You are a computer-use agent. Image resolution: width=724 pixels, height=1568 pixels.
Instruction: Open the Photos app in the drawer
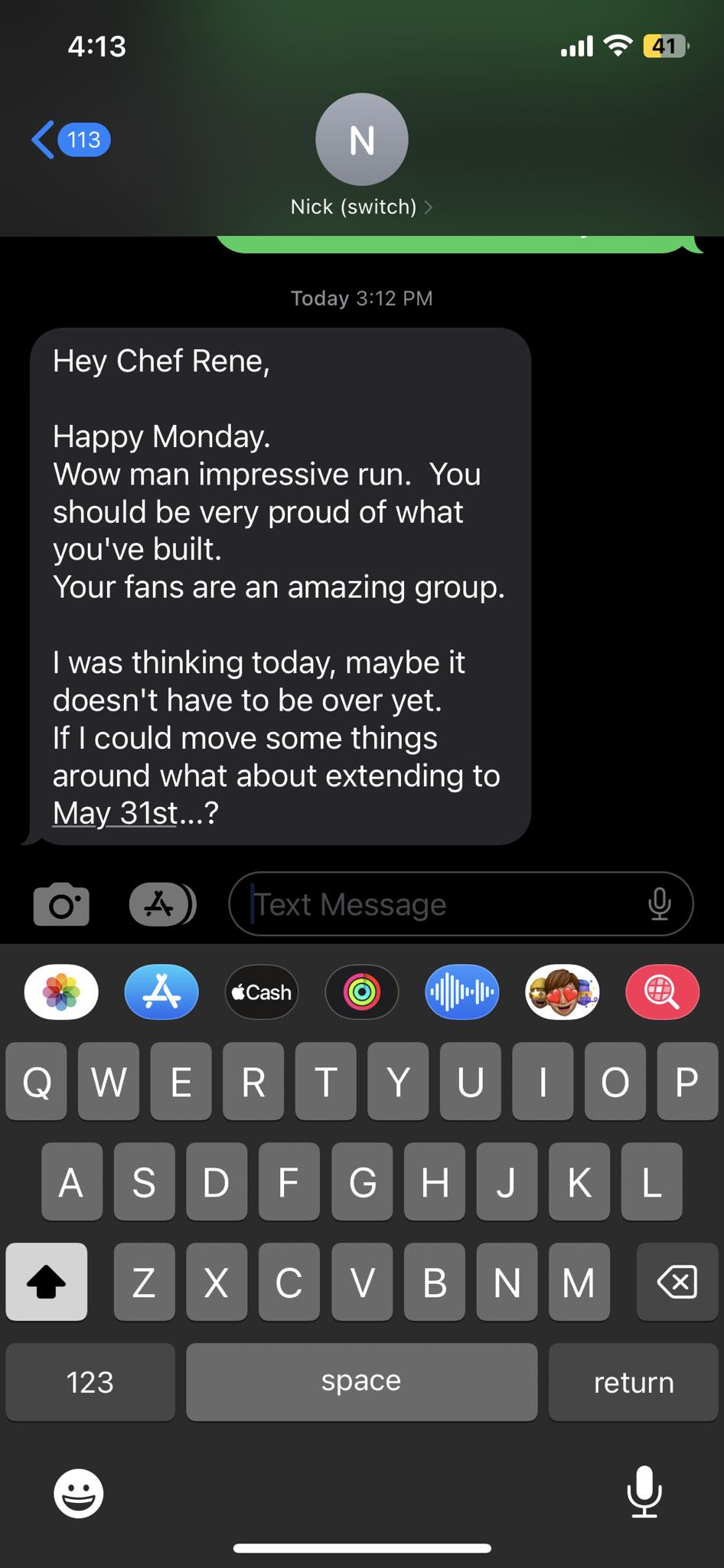pyautogui.click(x=61, y=992)
